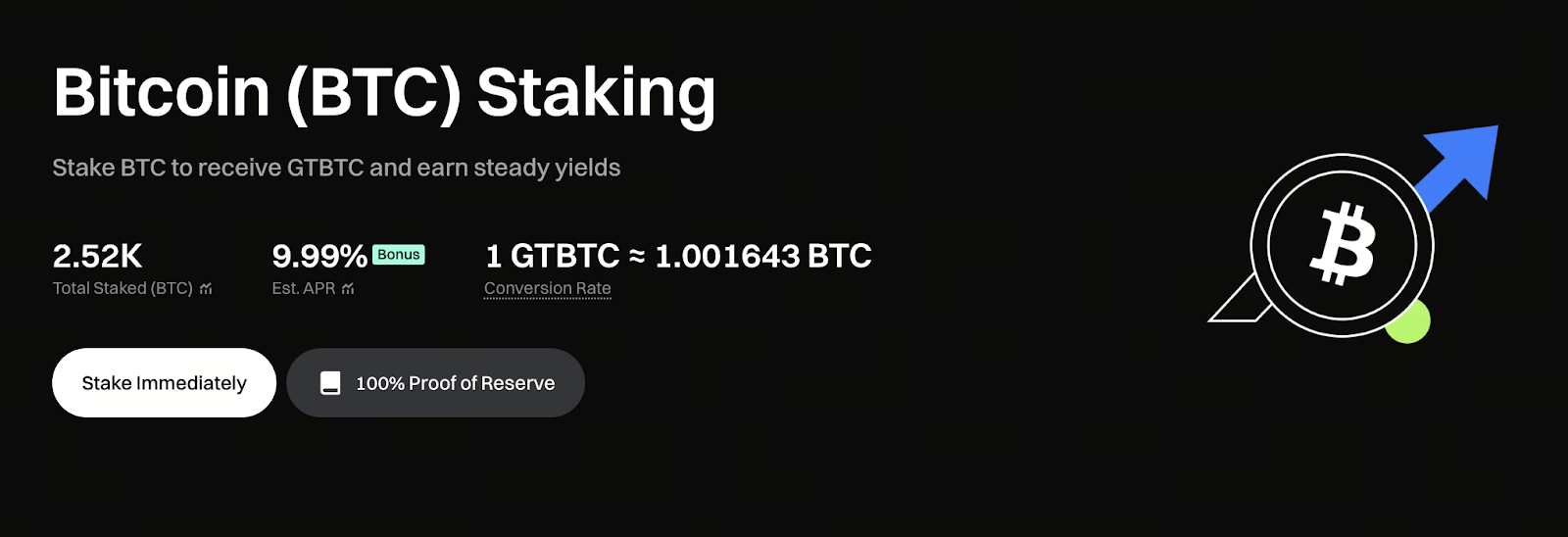Tap the Stake Immediately button
1568x537 pixels.
[164, 383]
